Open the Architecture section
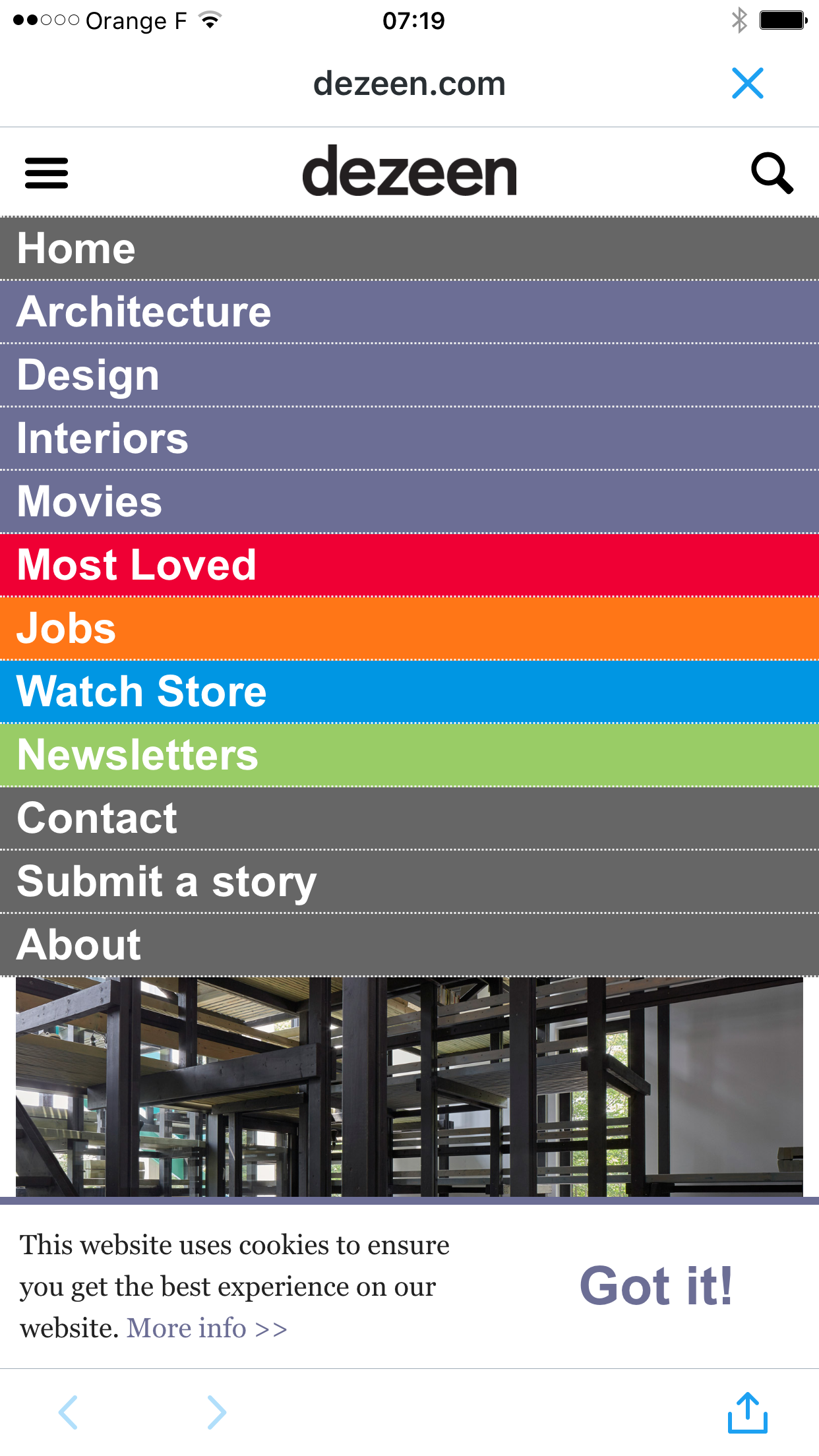819x1456 pixels. (144, 312)
